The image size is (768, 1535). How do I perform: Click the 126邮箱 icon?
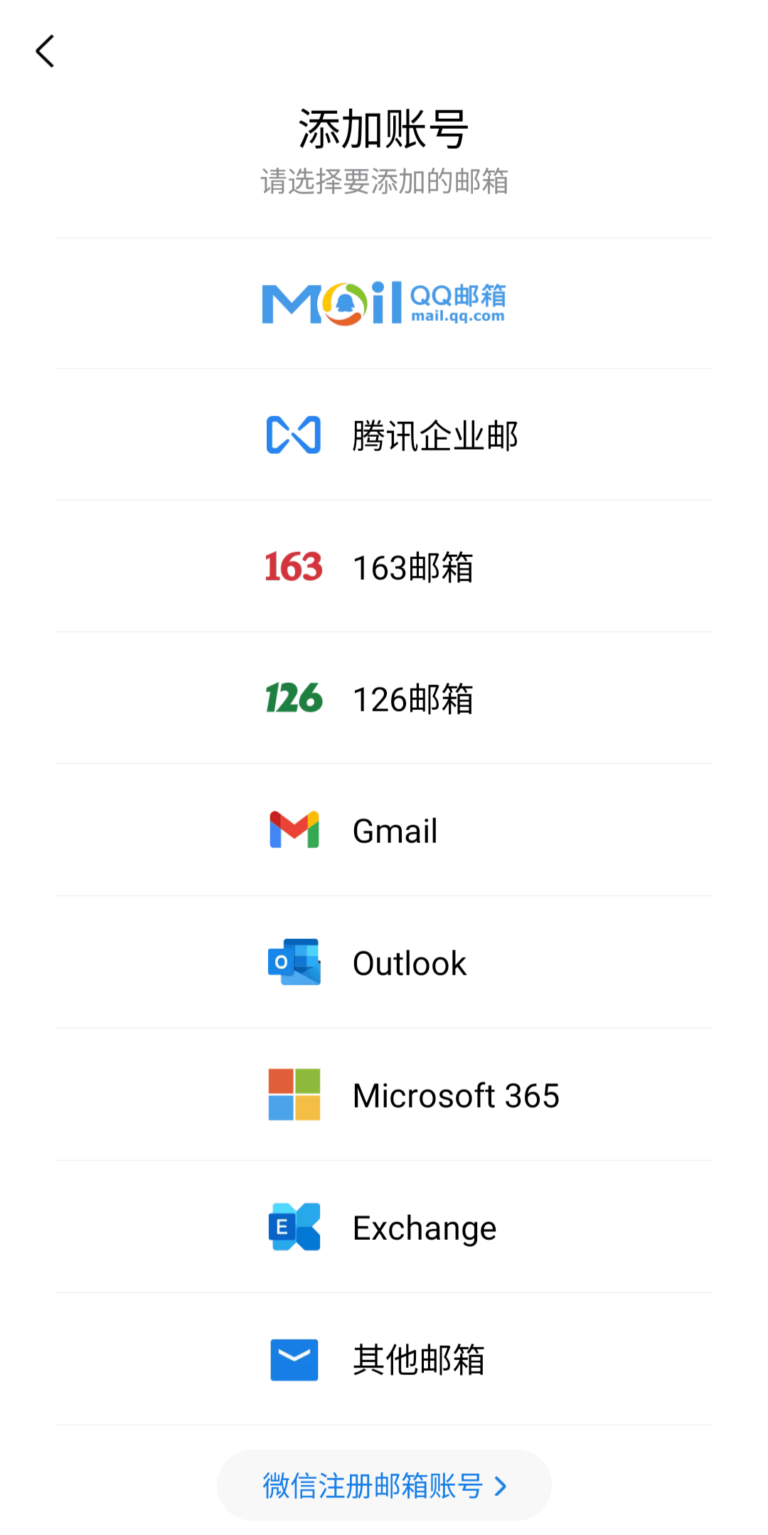tap(293, 698)
